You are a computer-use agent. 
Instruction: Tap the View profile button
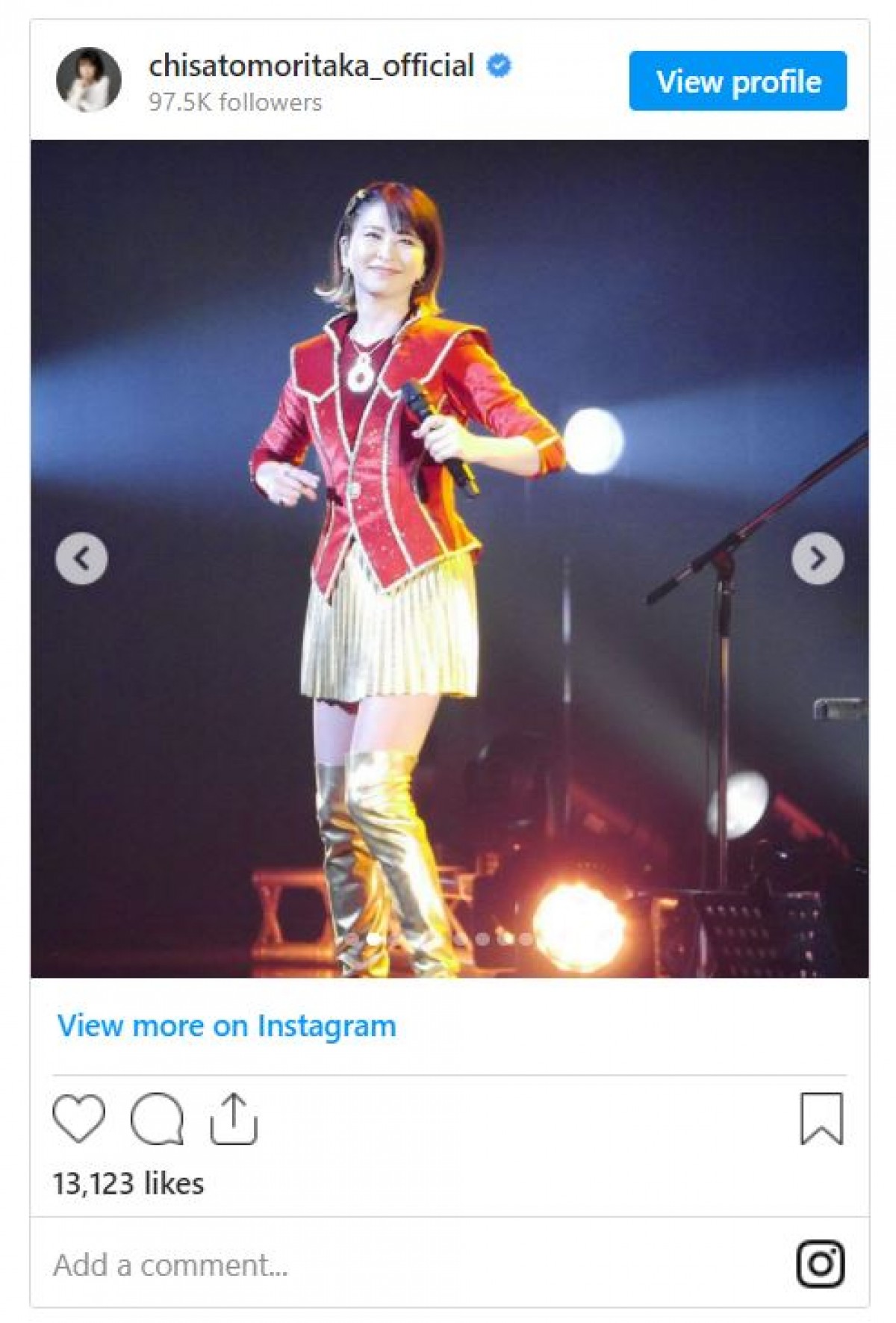(737, 81)
